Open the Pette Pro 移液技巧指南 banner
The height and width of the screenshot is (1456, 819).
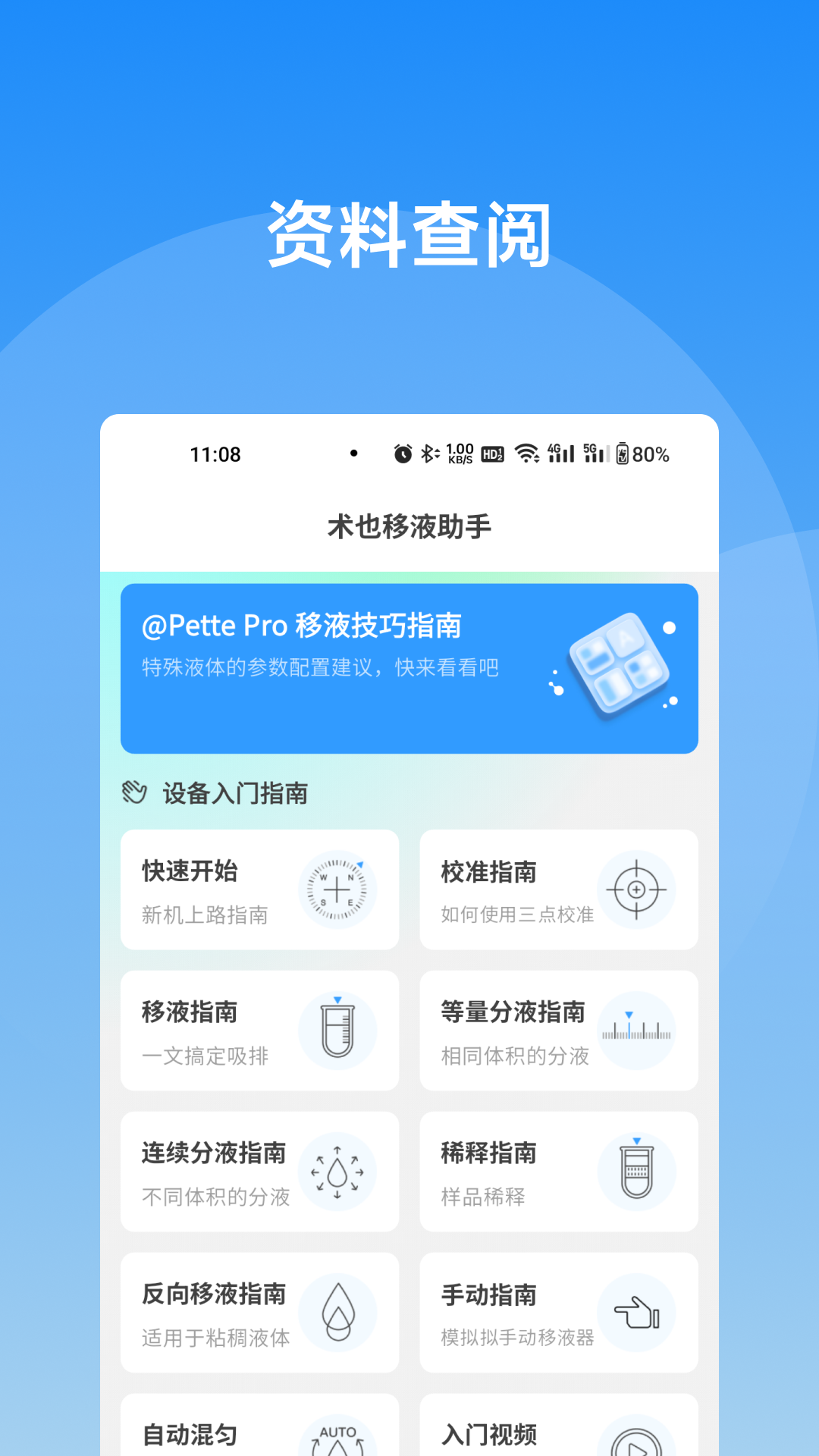[408, 666]
